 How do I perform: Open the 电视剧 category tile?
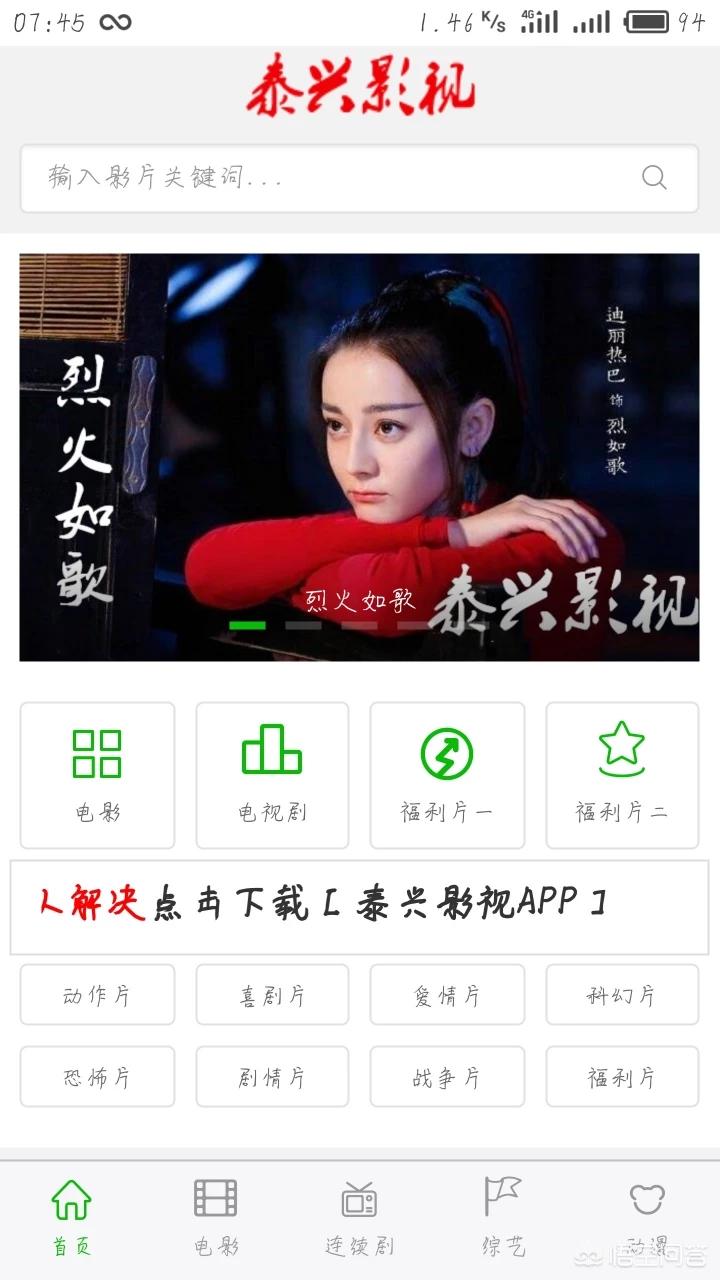(x=272, y=775)
